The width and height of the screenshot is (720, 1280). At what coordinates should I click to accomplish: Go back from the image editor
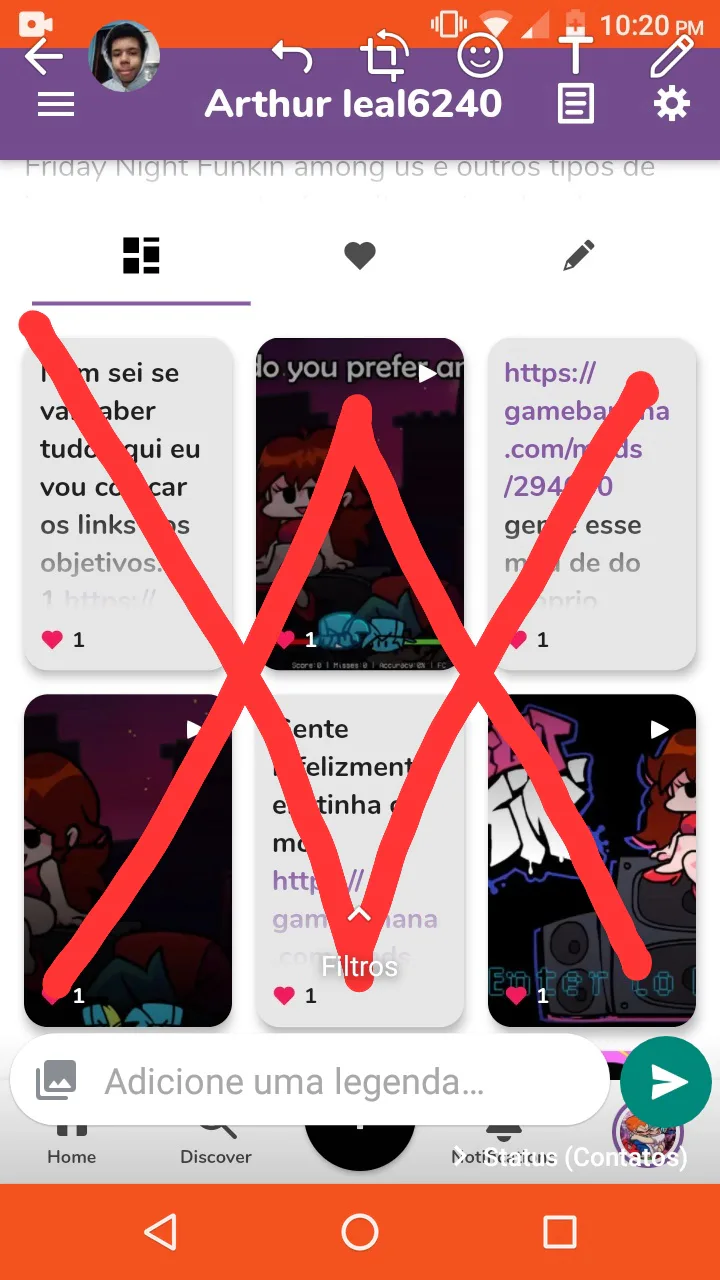click(x=44, y=56)
